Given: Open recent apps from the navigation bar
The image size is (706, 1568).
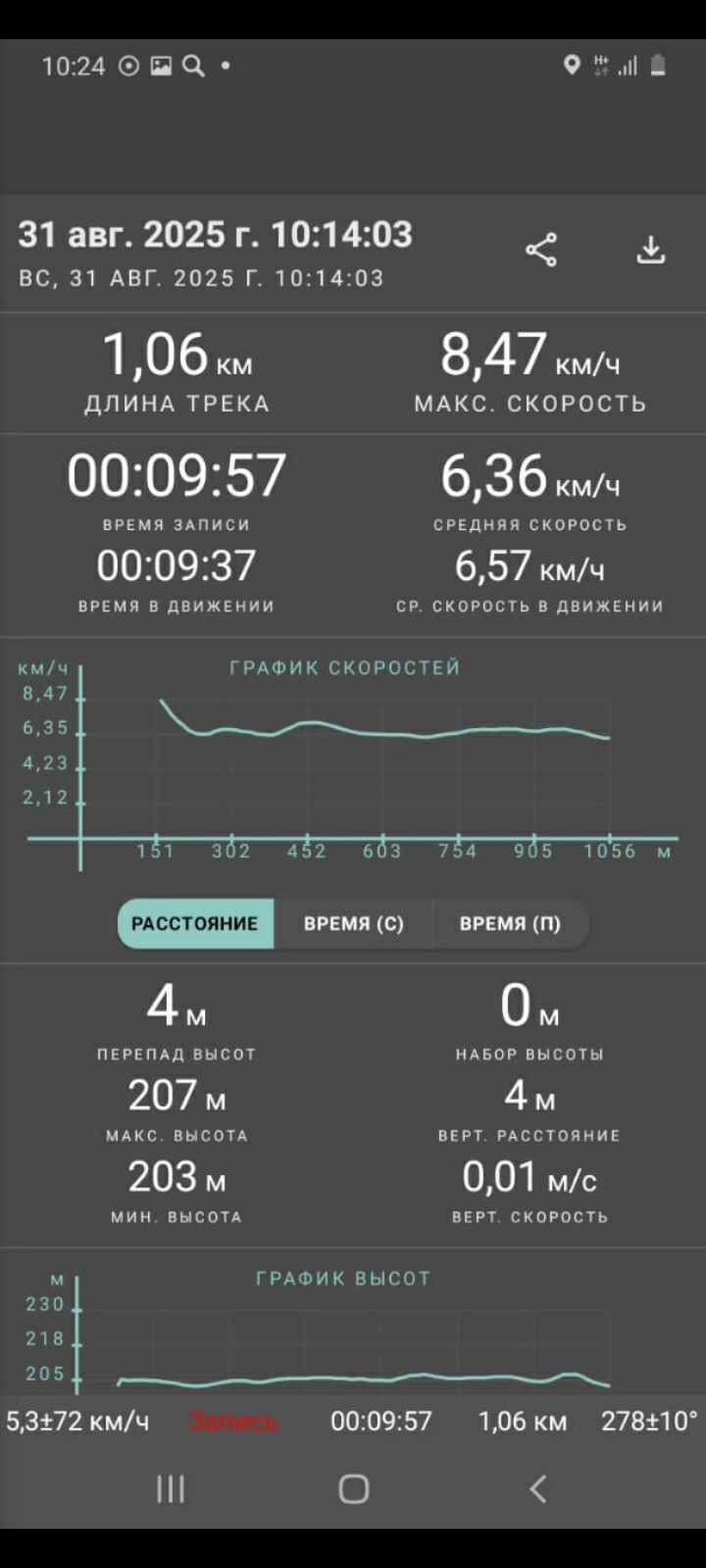Looking at the screenshot, I should (171, 1489).
